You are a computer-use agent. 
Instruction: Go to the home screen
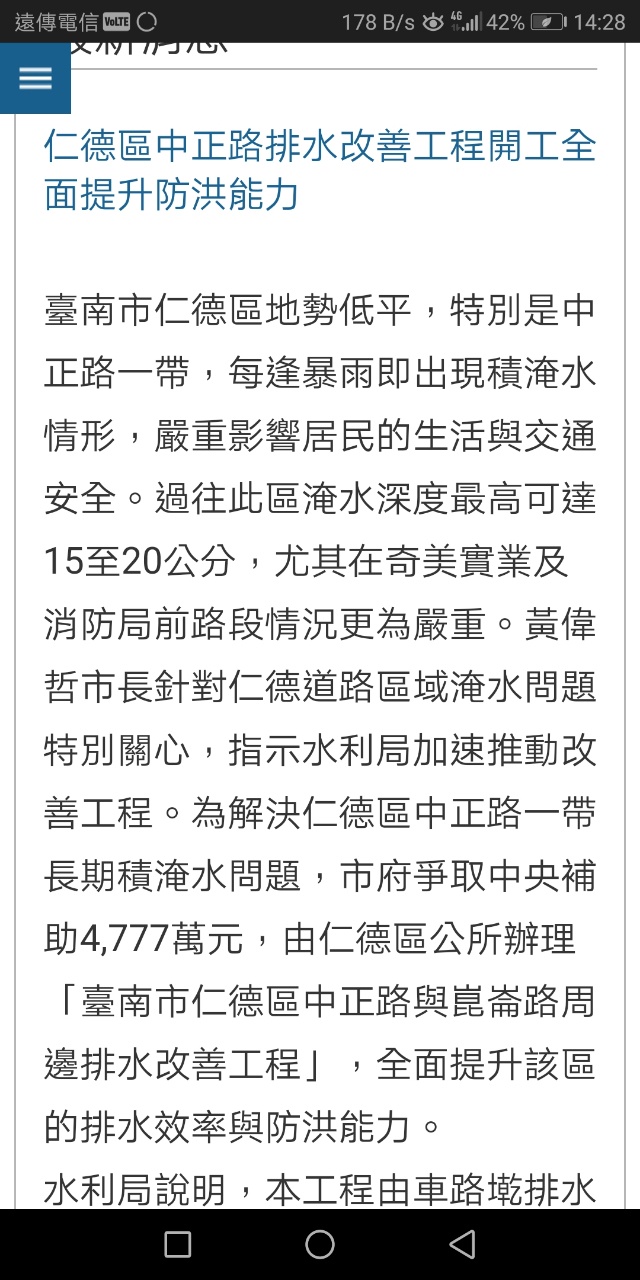[320, 1244]
